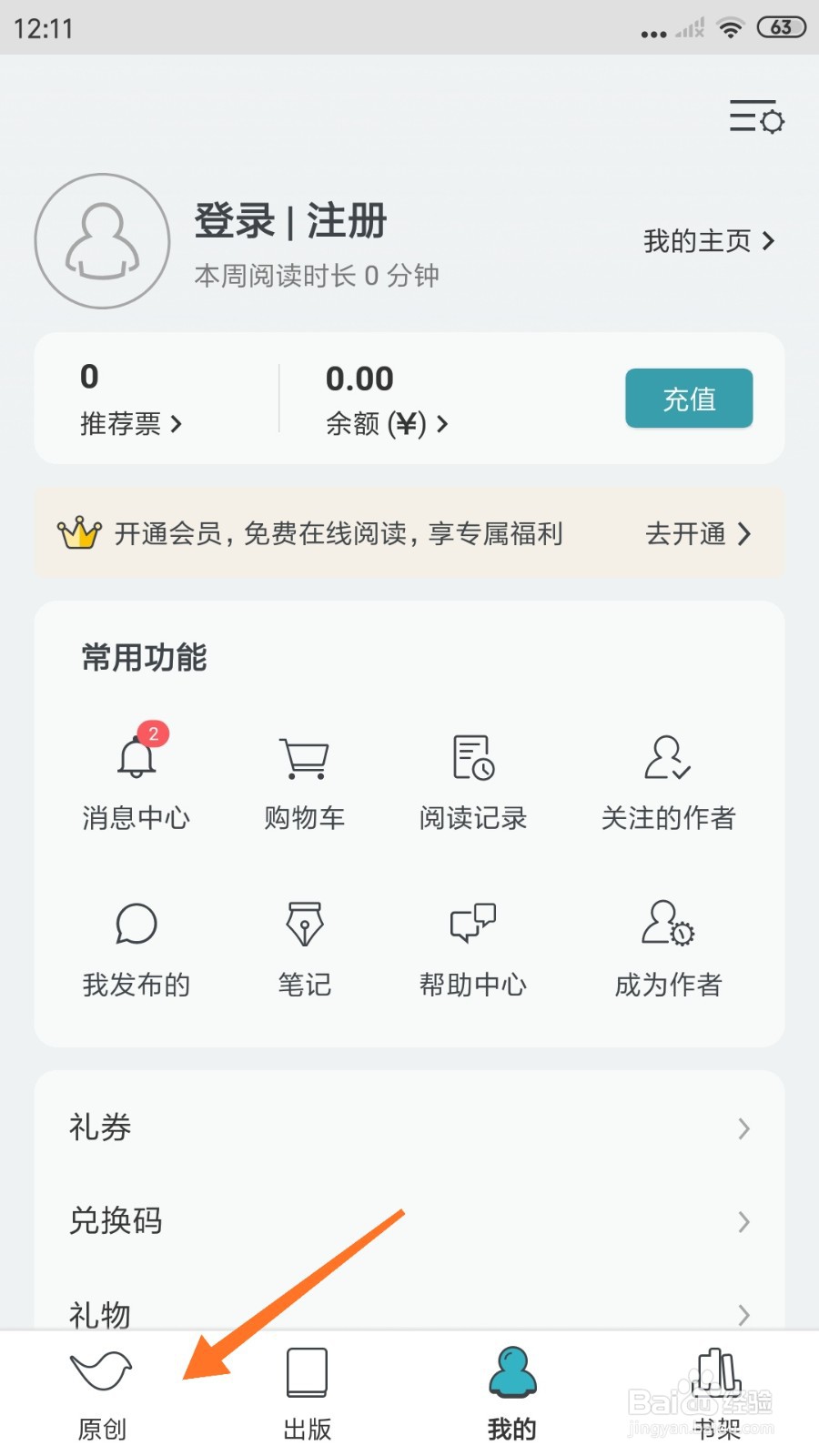Tap 登录 | 注册 to sign in
The image size is (819, 1456).
[290, 221]
